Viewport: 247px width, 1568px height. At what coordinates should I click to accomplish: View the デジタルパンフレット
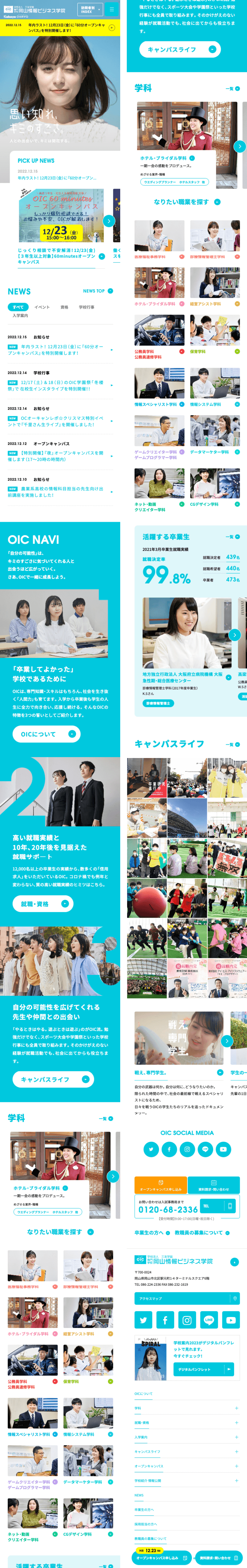tap(203, 1369)
